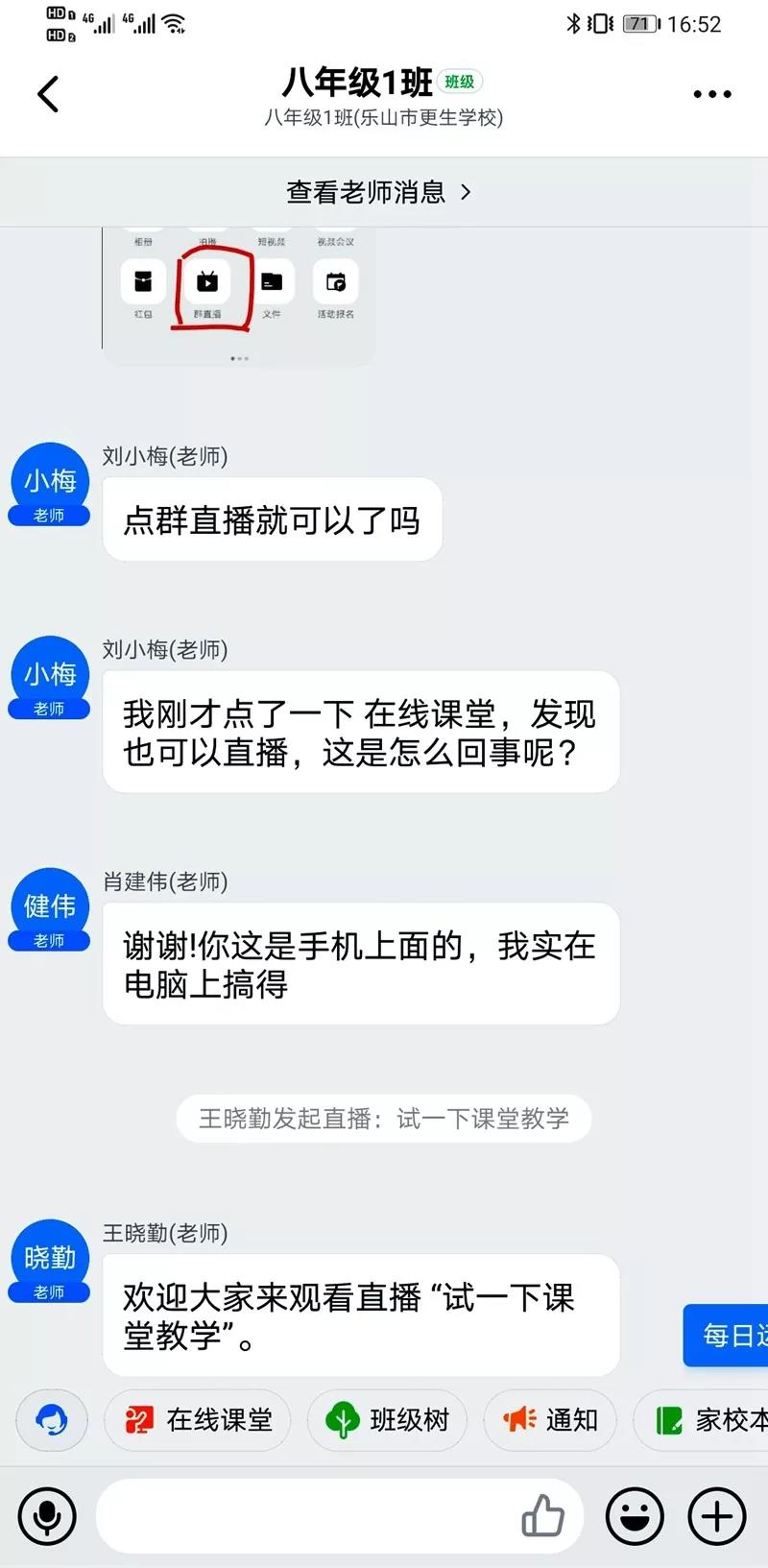This screenshot has width=768, height=1568.
Task: Tap the 班级 badge next to the group name
Action: [x=458, y=84]
